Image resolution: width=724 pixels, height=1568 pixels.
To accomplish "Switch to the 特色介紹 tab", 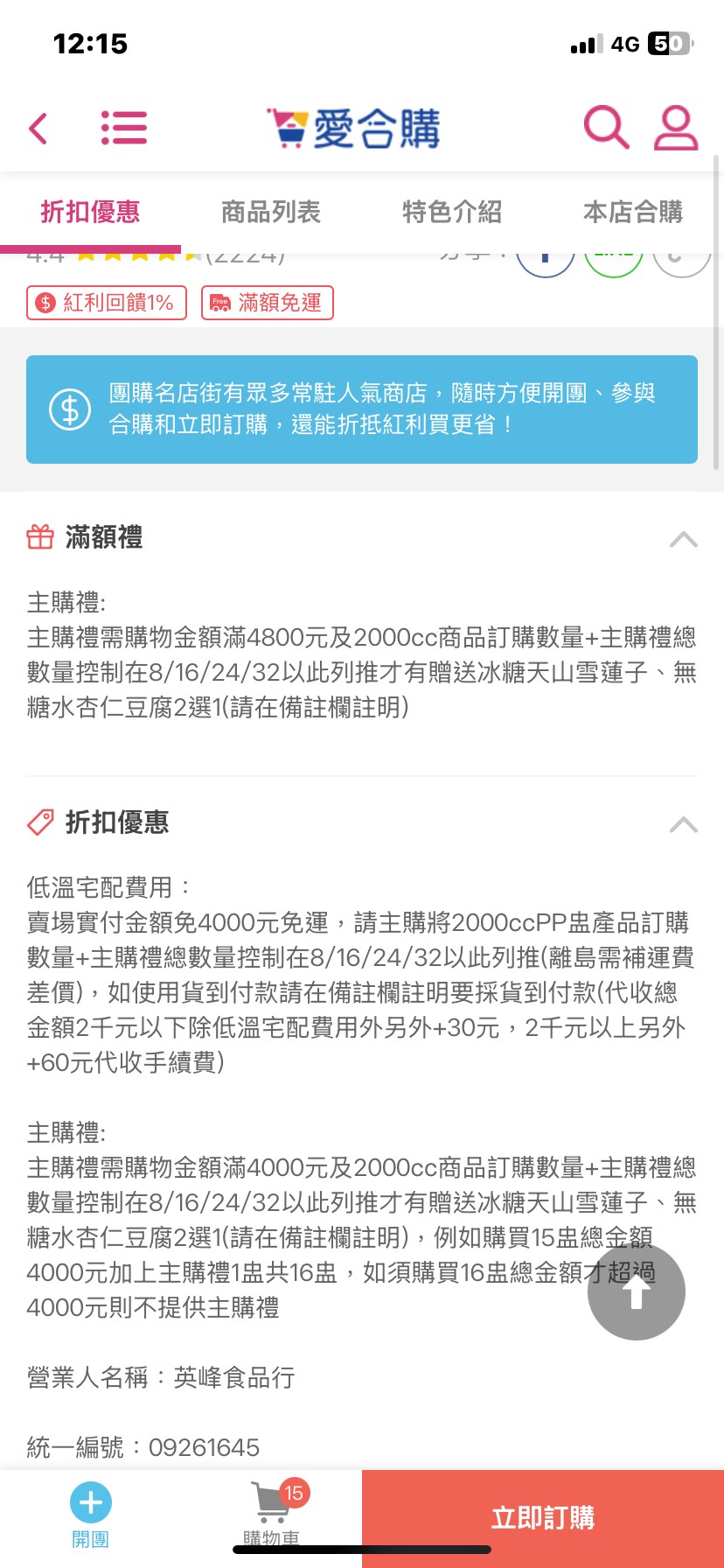I will pyautogui.click(x=452, y=212).
